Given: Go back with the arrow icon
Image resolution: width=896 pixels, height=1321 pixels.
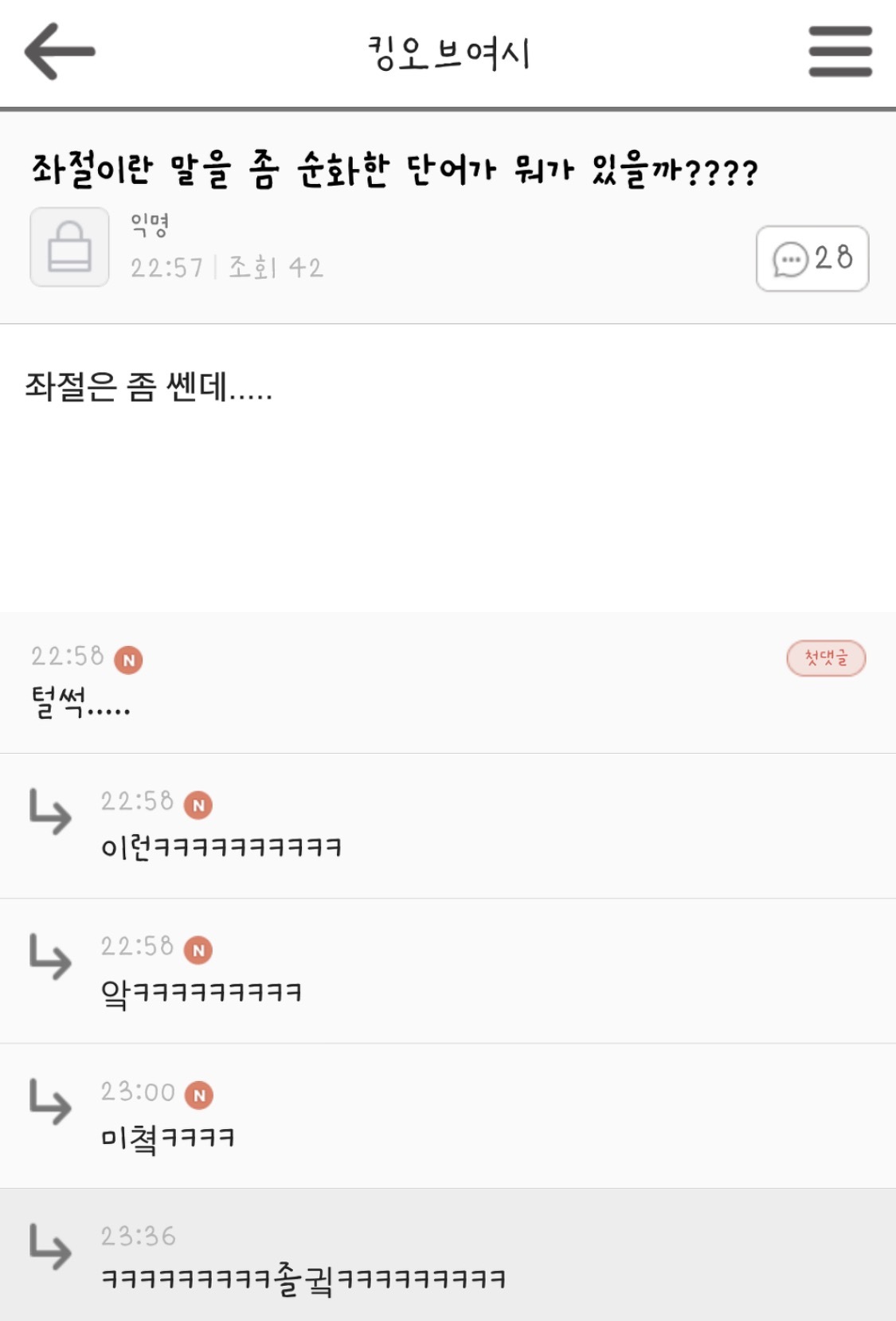Looking at the screenshot, I should [x=60, y=52].
